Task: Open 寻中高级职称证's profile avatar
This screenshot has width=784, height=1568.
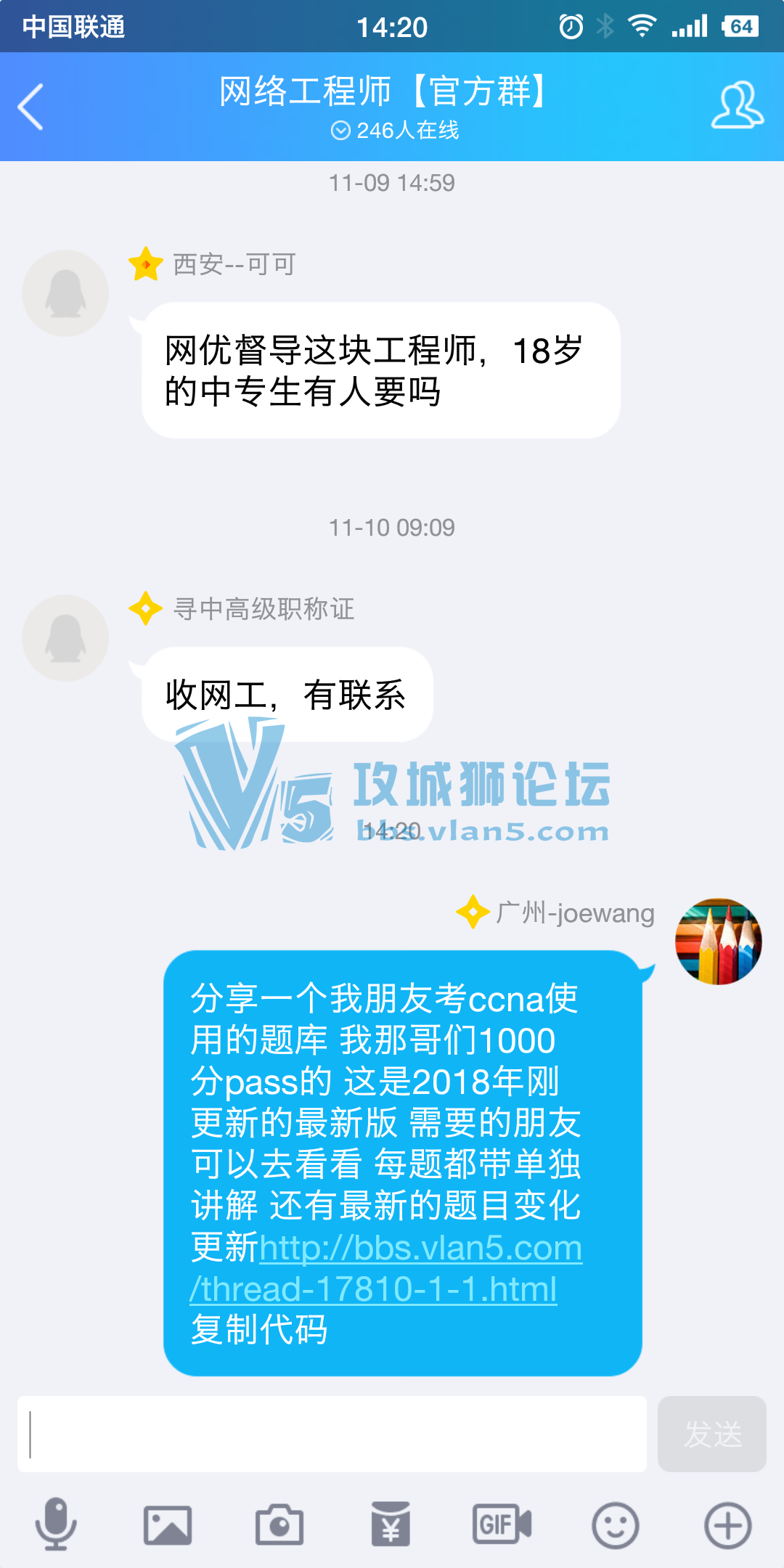Action: tap(65, 638)
